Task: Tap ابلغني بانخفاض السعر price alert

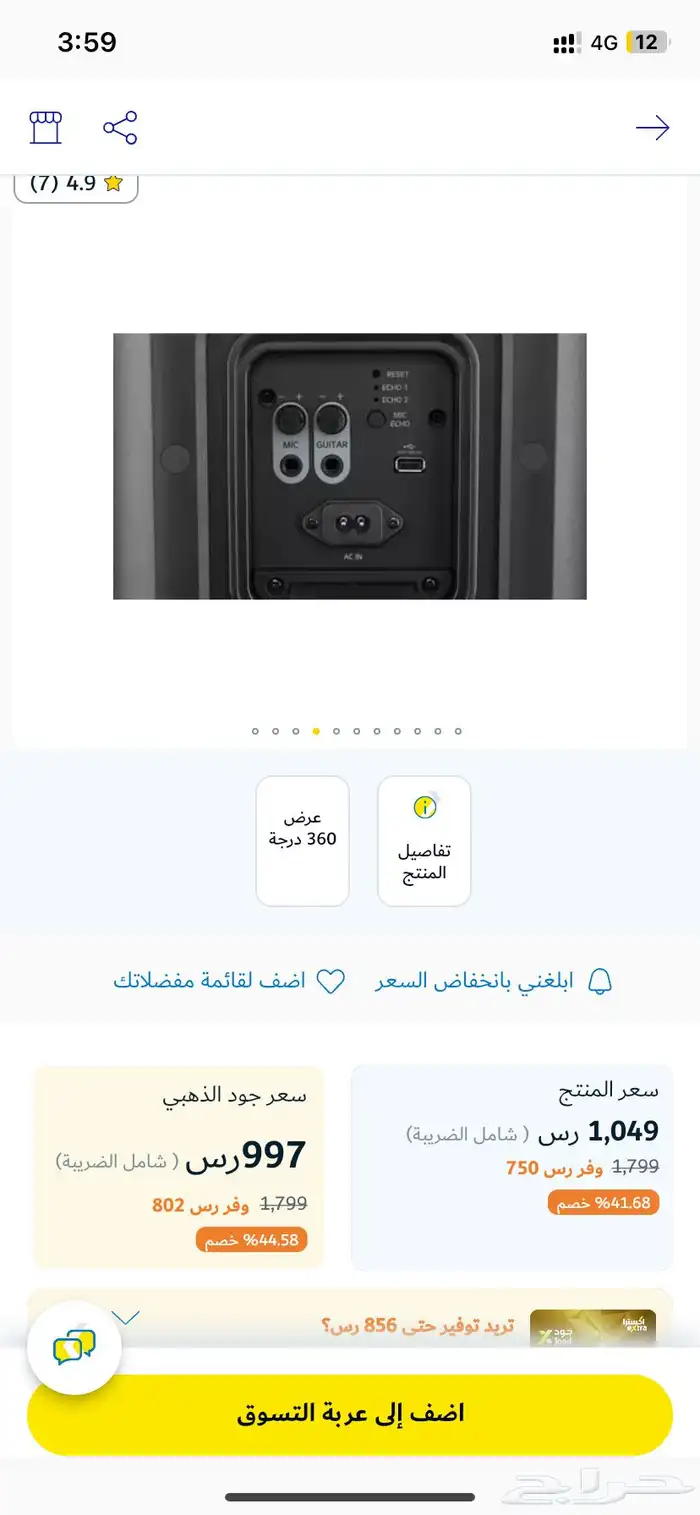Action: click(x=494, y=981)
